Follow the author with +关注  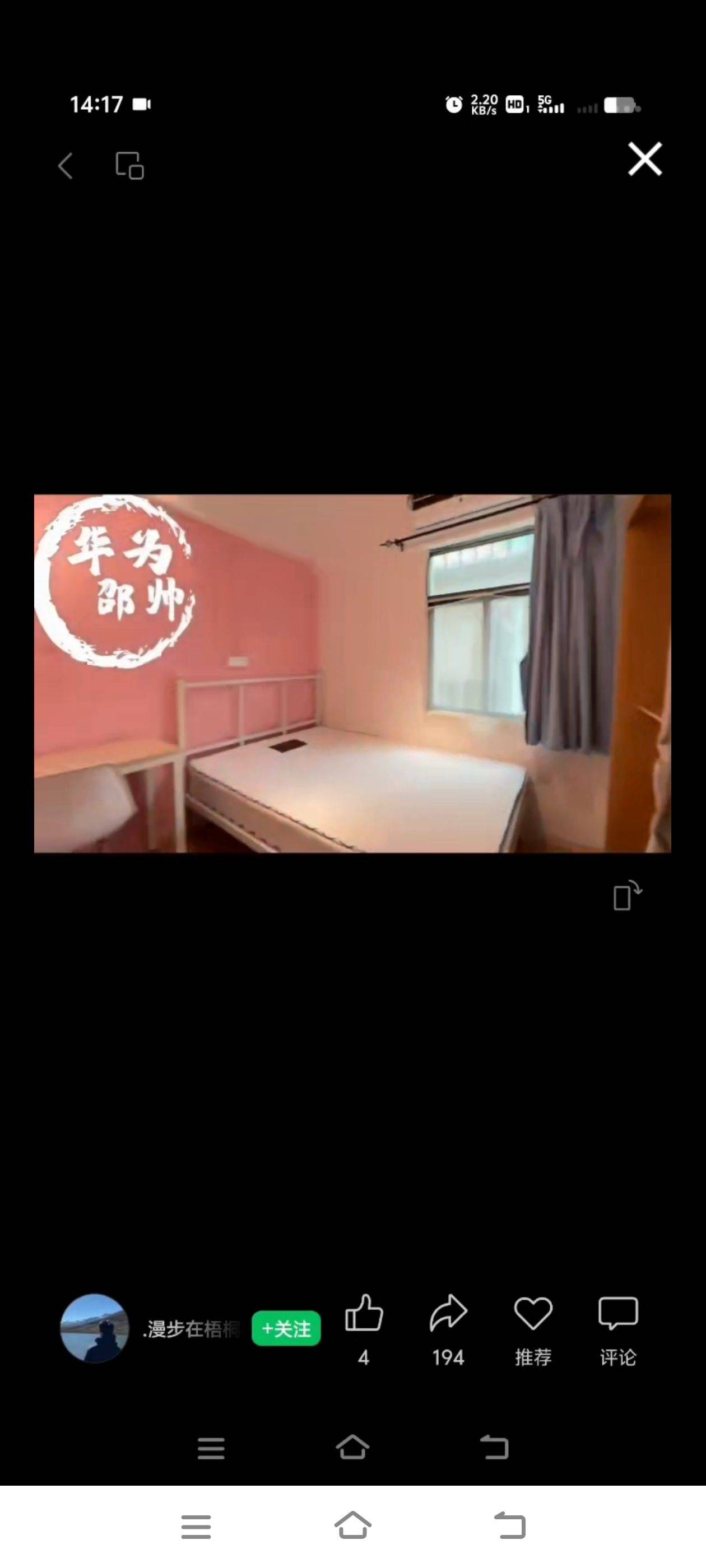pos(286,1328)
